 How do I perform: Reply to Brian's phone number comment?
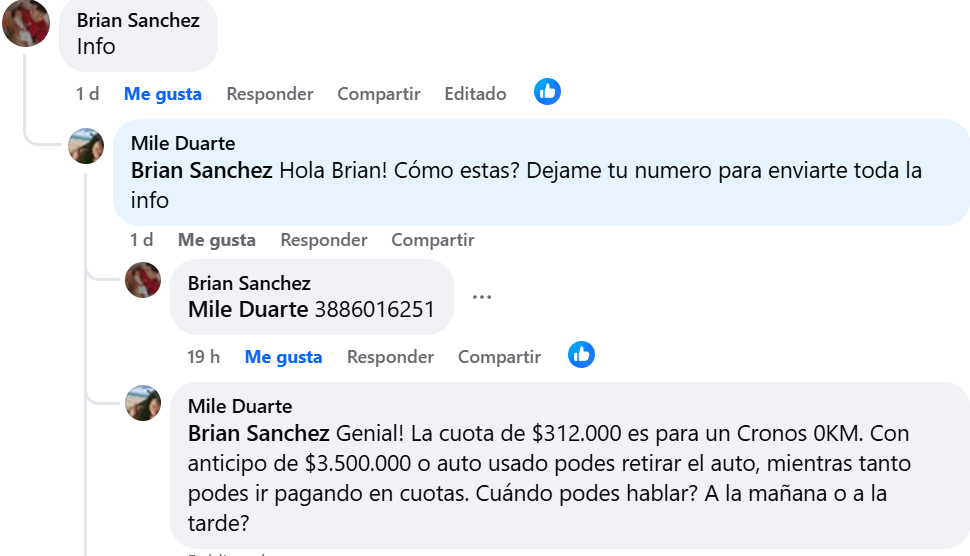[x=391, y=357]
